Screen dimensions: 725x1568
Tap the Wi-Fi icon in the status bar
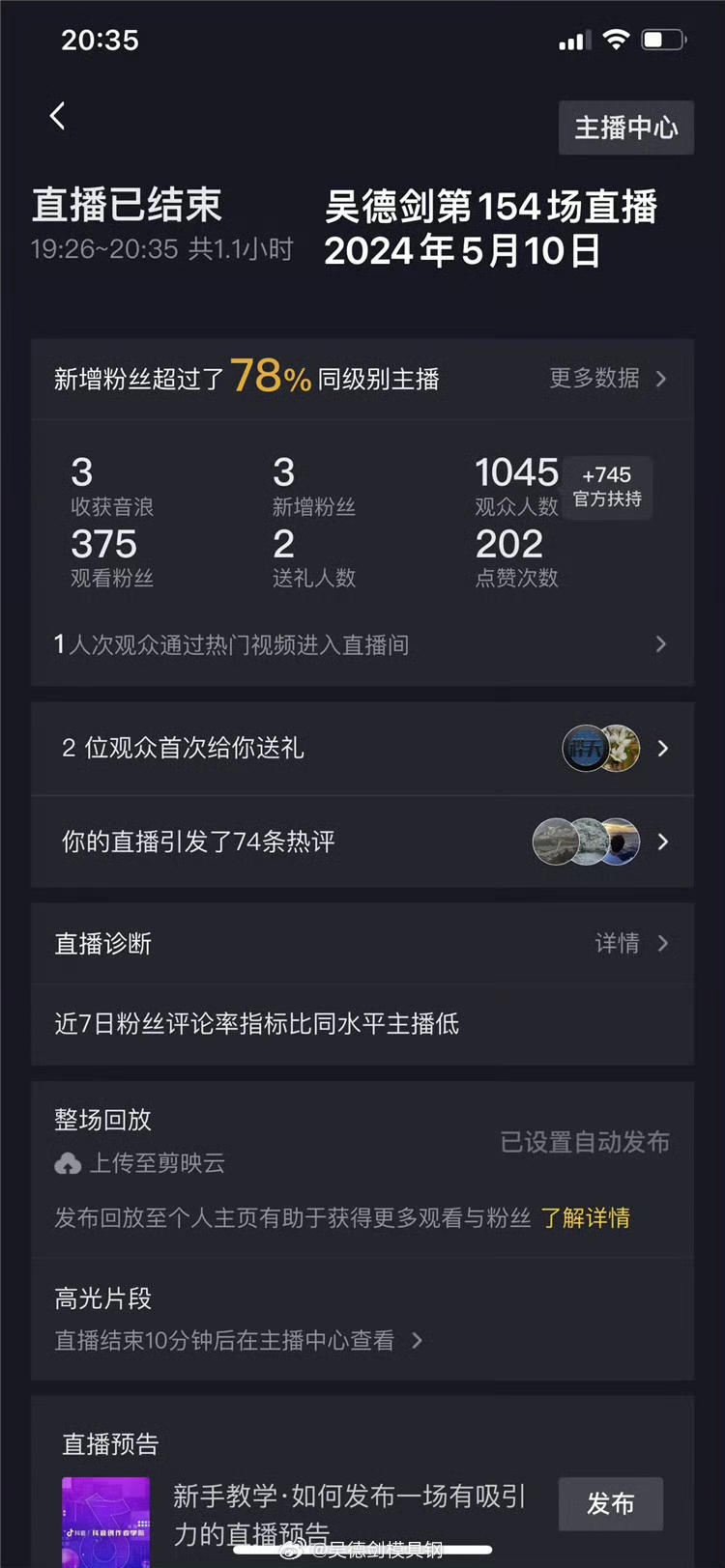[616, 39]
